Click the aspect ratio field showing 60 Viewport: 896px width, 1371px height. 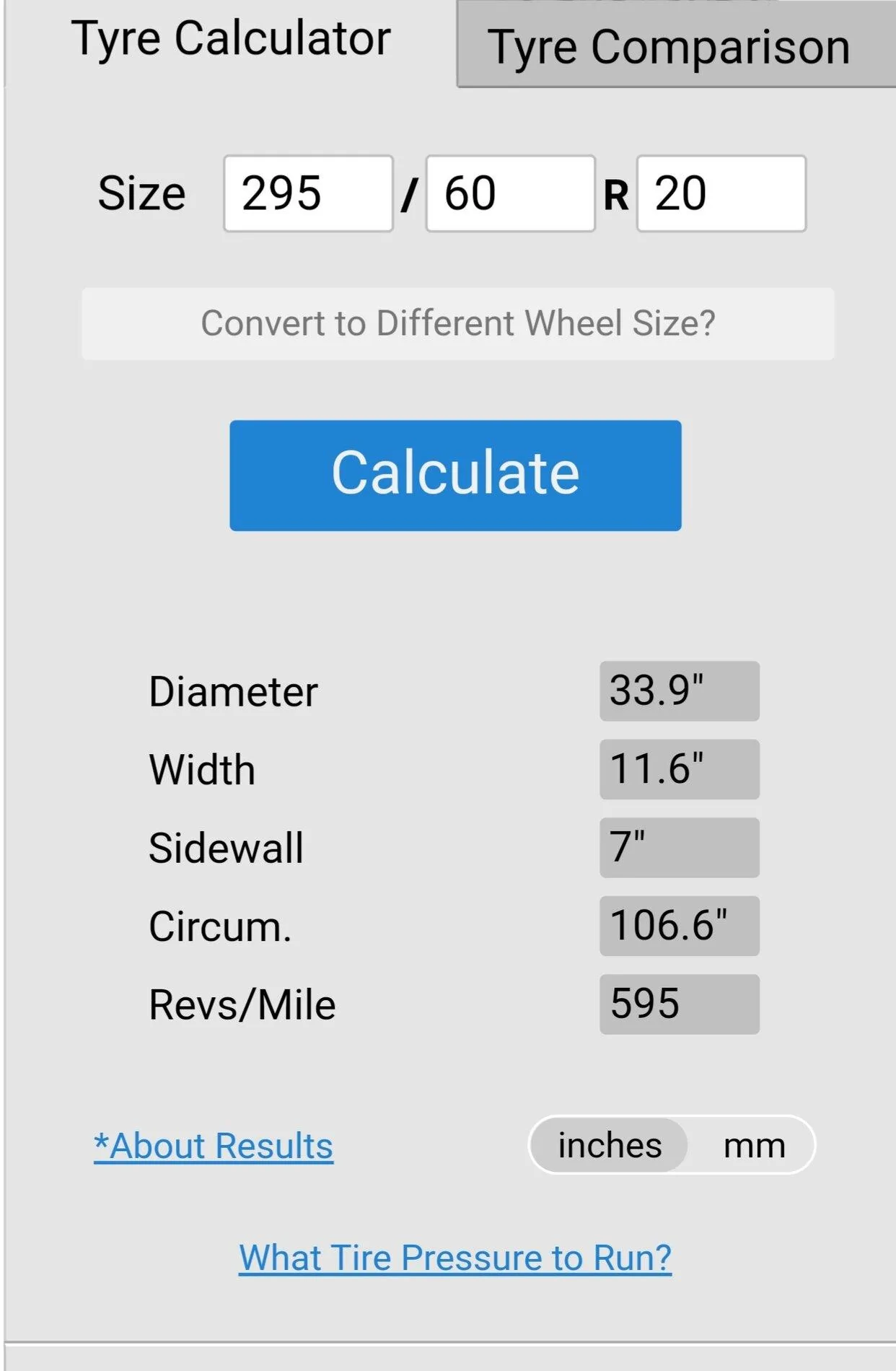pos(510,193)
